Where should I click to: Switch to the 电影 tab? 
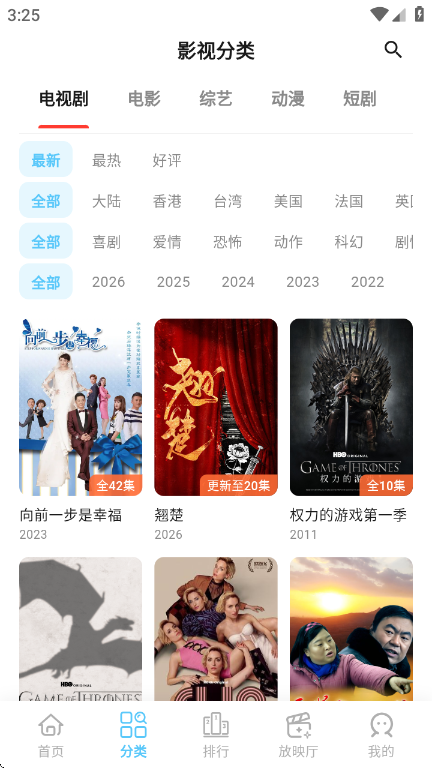point(144,99)
